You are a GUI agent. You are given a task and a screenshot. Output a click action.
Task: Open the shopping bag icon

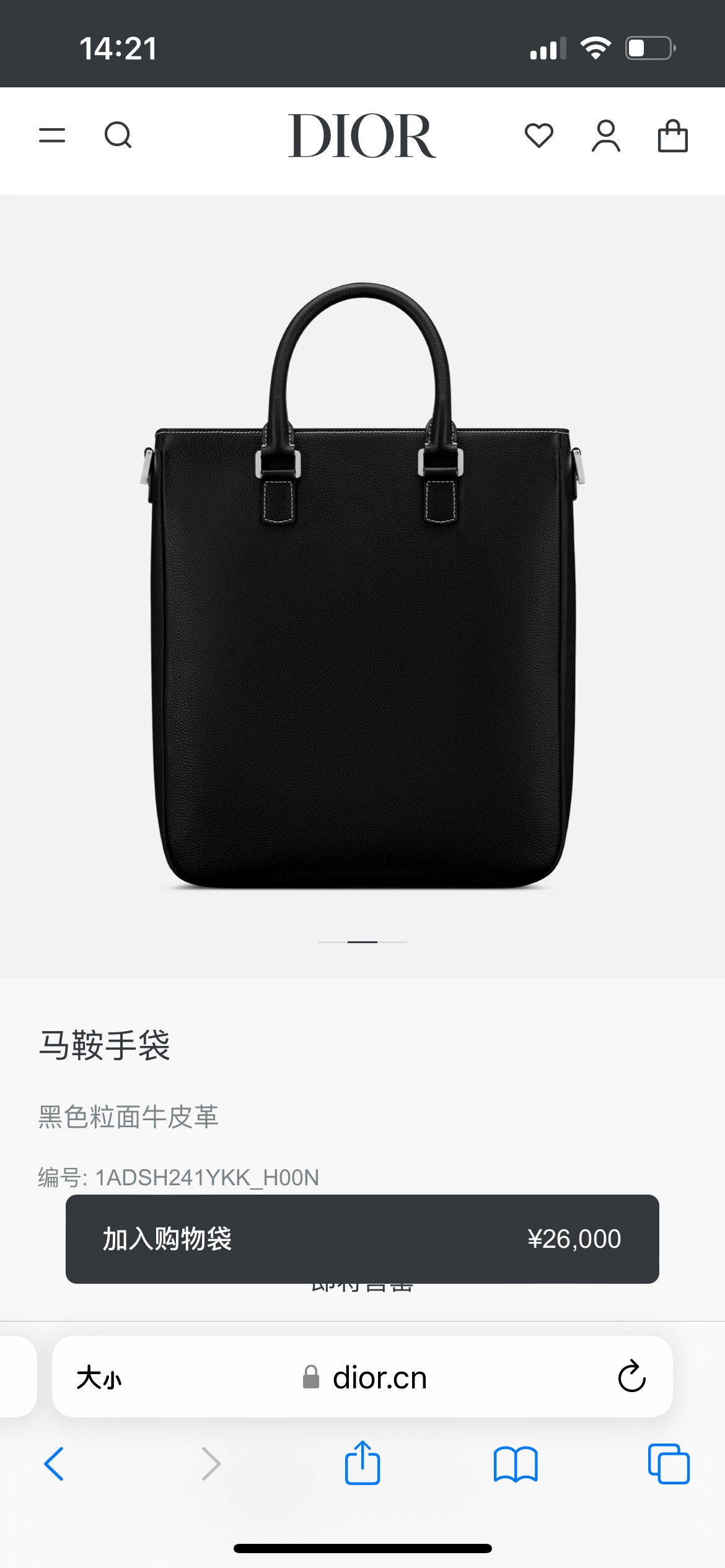(673, 136)
